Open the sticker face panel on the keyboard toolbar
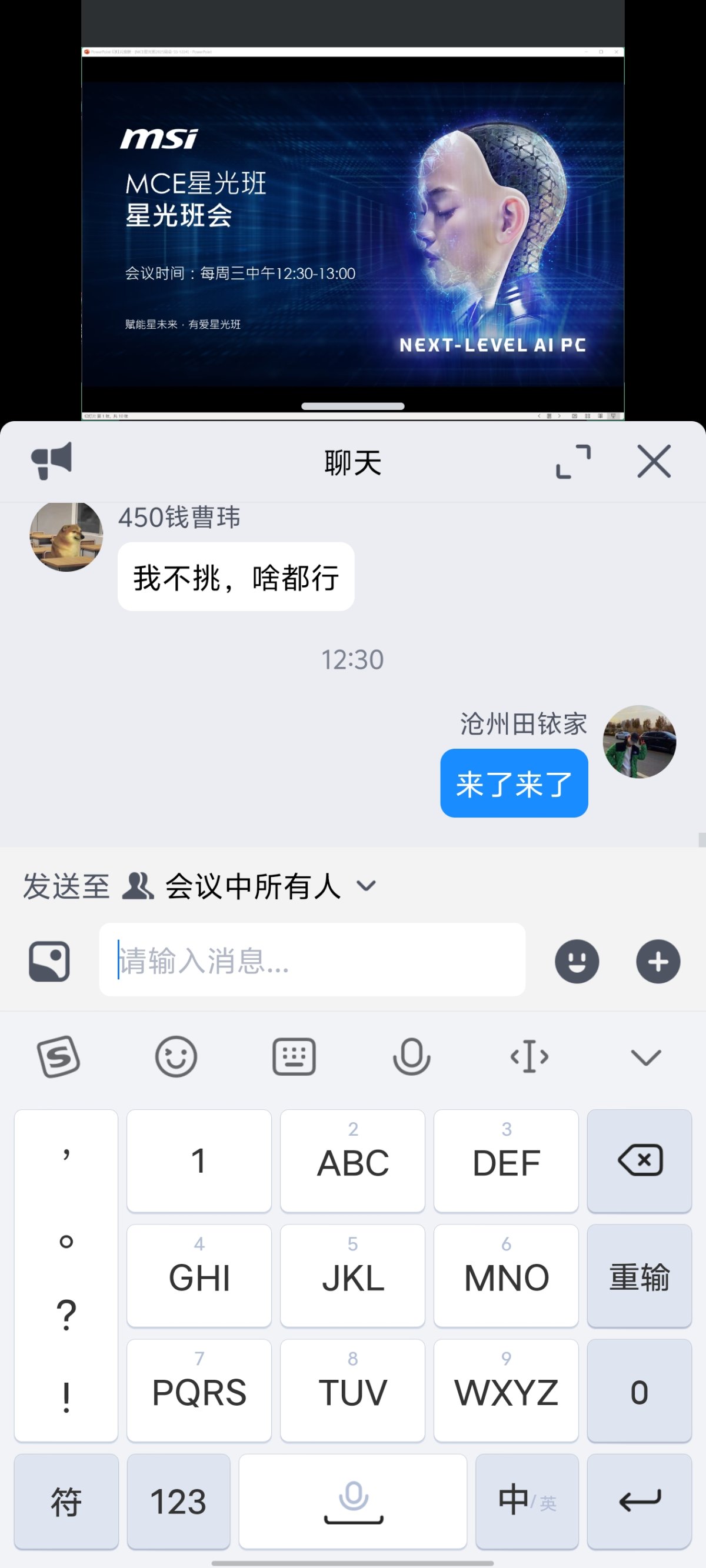The height and width of the screenshot is (1568, 706). [176, 1057]
